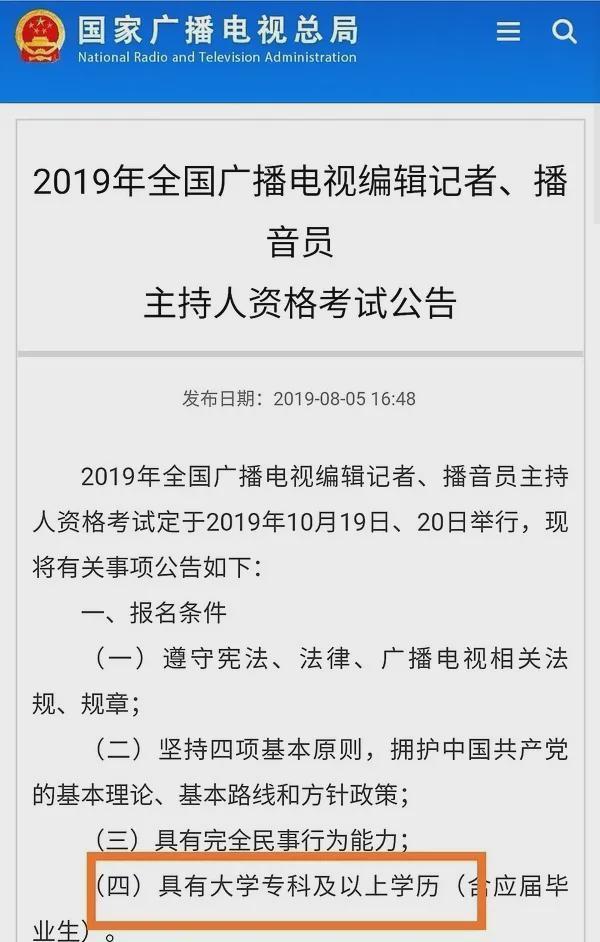Open the site search
600x942 pixels.
pos(565,32)
